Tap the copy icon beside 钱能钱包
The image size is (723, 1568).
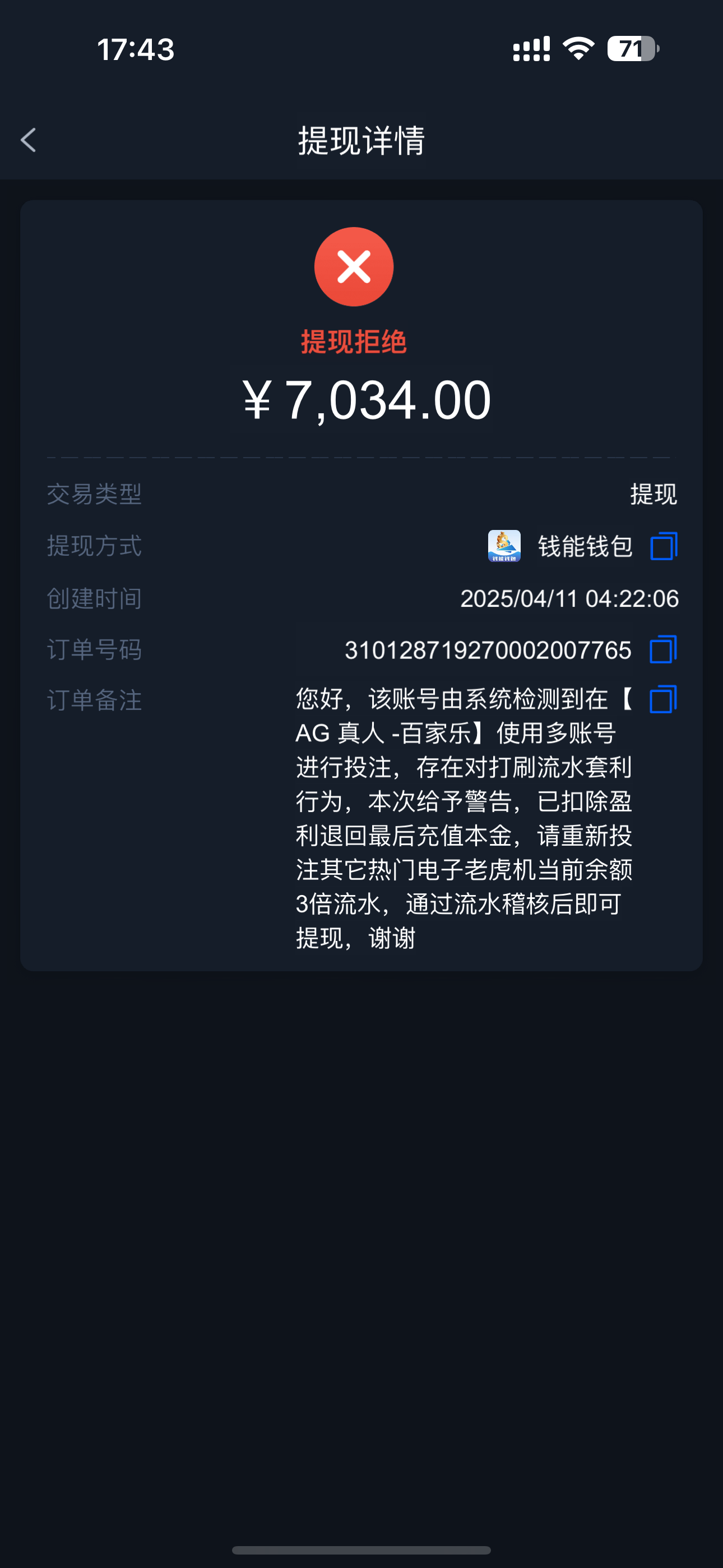tap(665, 546)
